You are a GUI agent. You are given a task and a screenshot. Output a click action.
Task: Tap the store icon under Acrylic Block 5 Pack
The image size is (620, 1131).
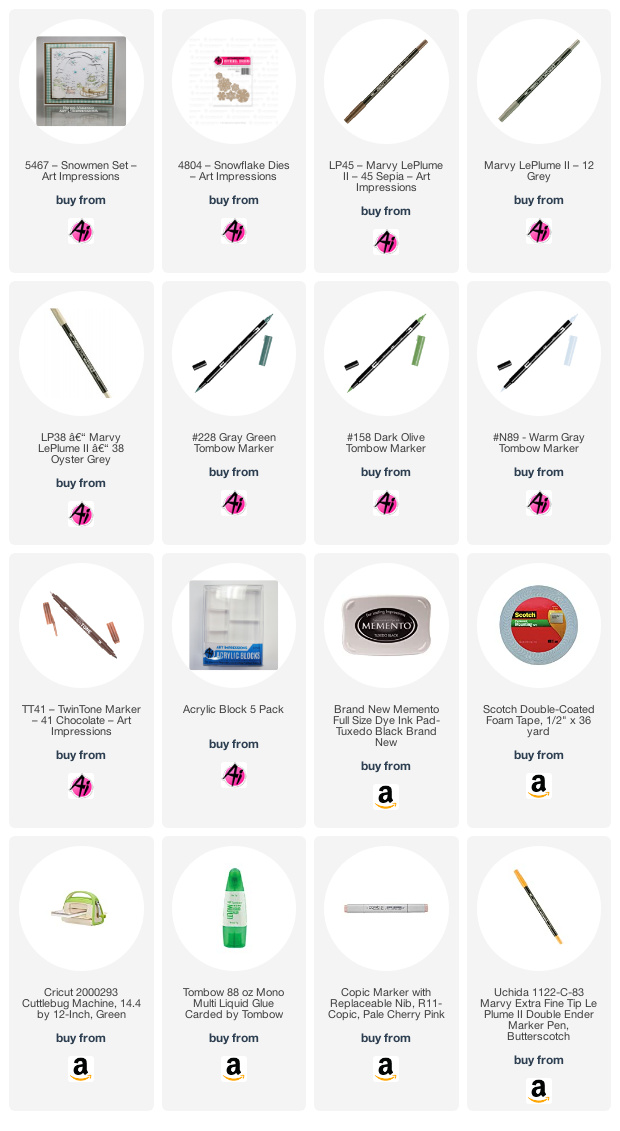point(234,775)
